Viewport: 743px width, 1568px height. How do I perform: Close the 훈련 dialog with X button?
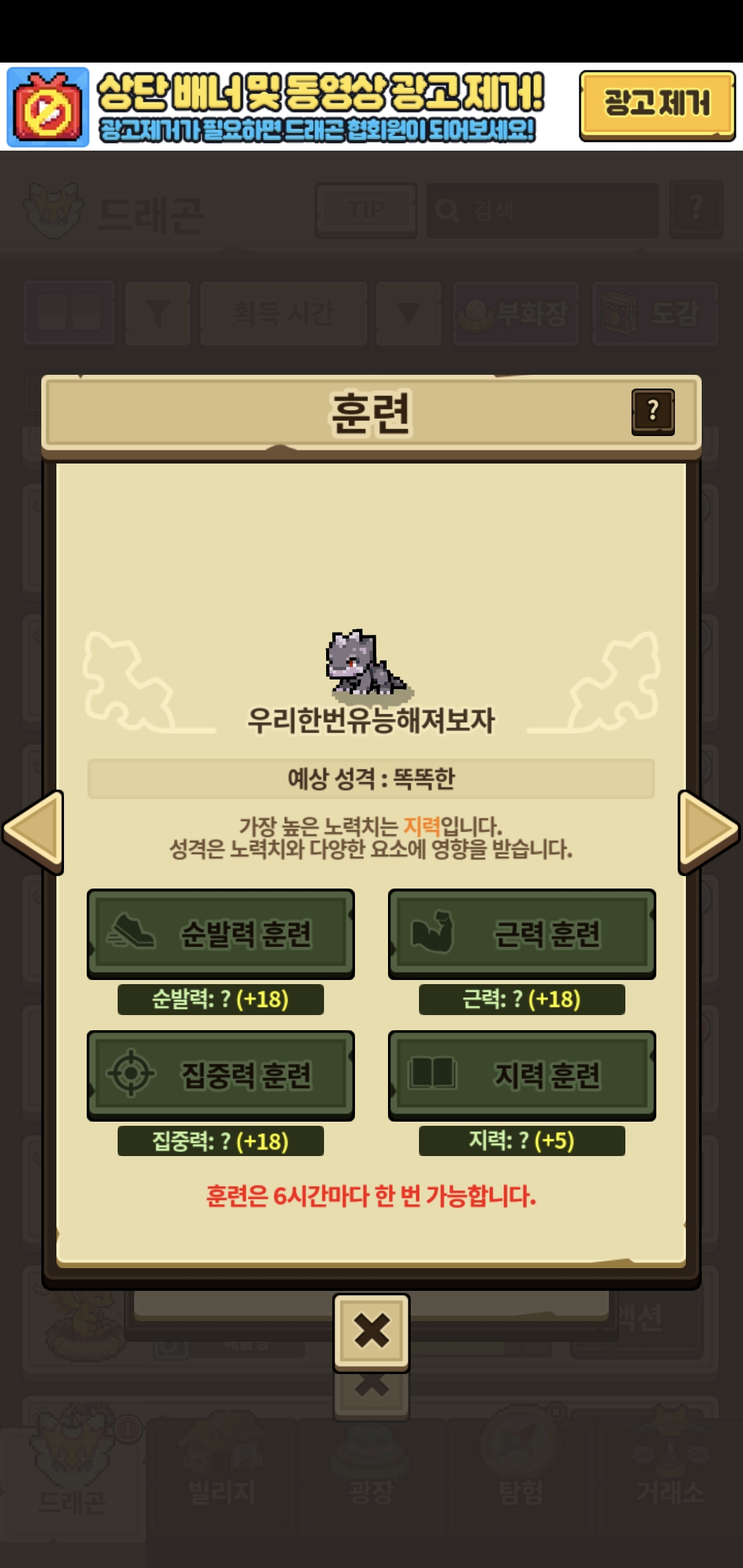click(371, 1331)
